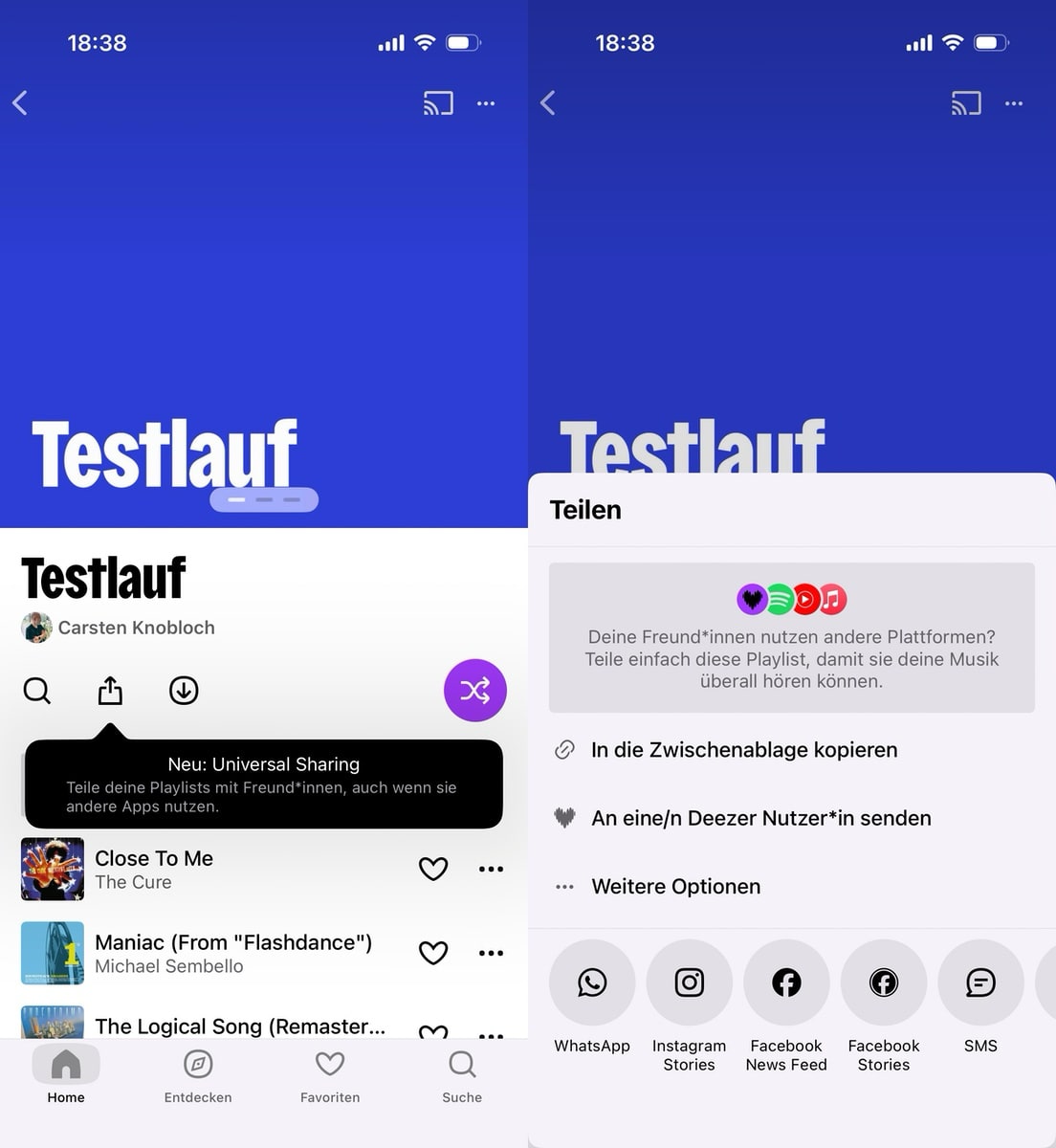This screenshot has height=1148, width=1056.
Task: Share to Facebook Stories
Action: click(x=884, y=982)
